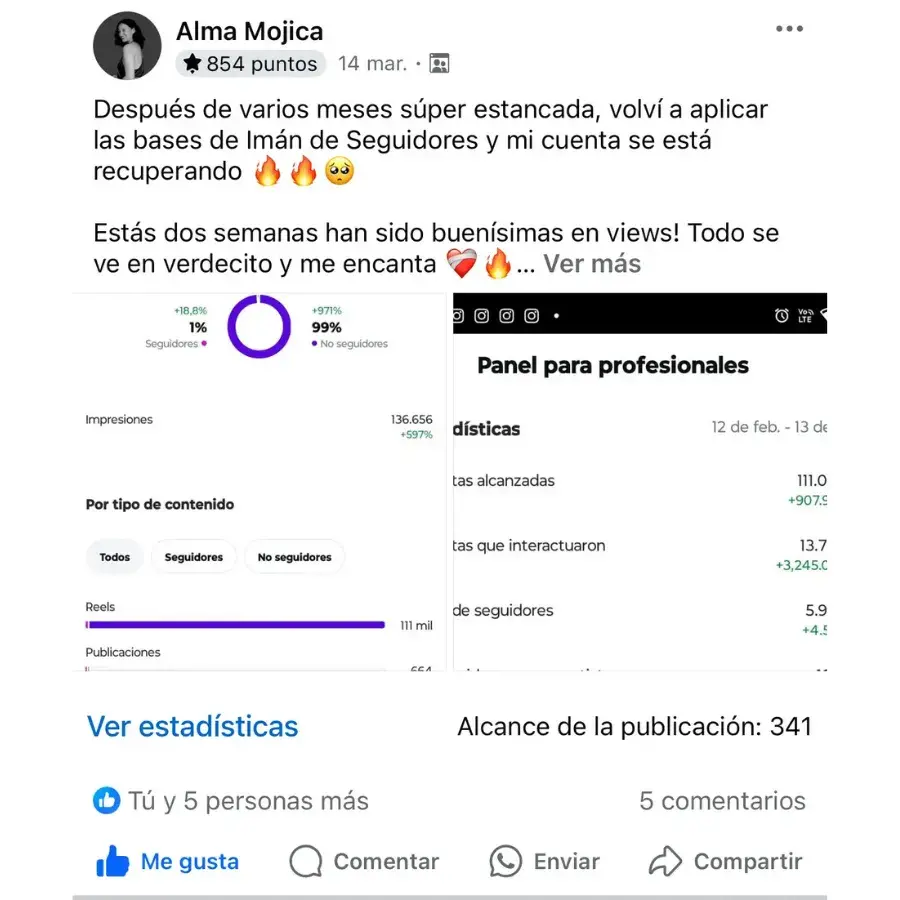Open the Panel para profesionales image
Image resolution: width=900 pixels, height=900 pixels.
pyautogui.click(x=640, y=482)
